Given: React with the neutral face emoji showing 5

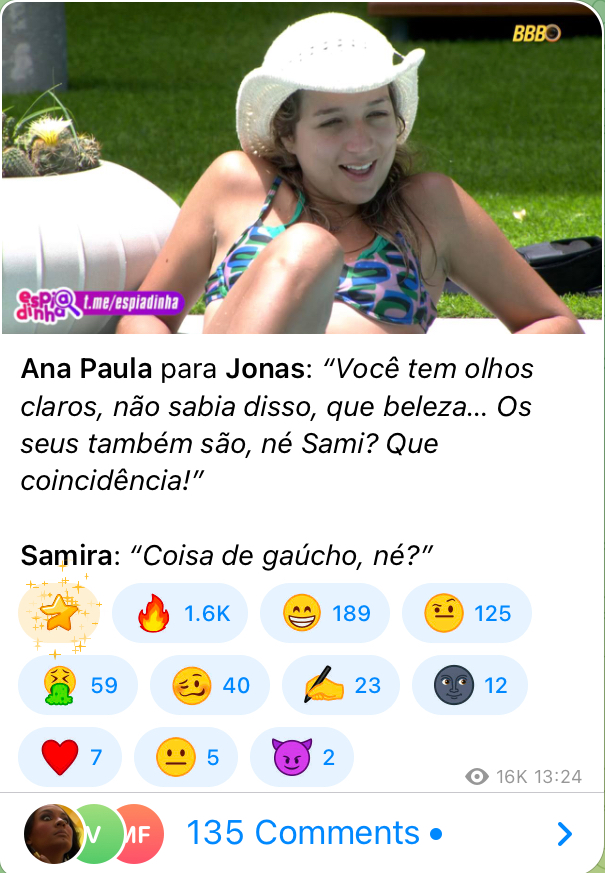Looking at the screenshot, I should coord(186,757).
